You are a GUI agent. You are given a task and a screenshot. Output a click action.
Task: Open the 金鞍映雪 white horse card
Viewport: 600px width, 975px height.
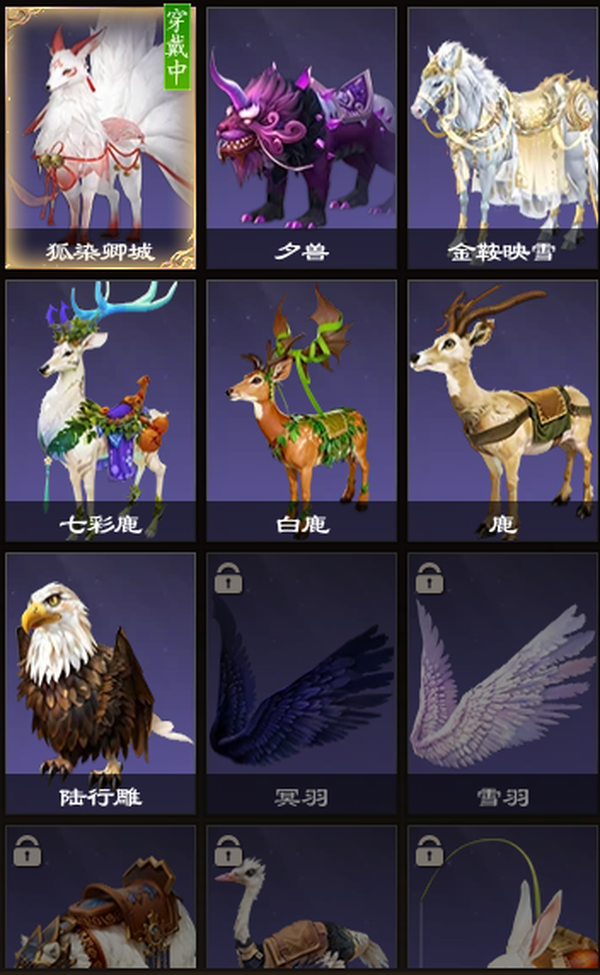tap(503, 138)
